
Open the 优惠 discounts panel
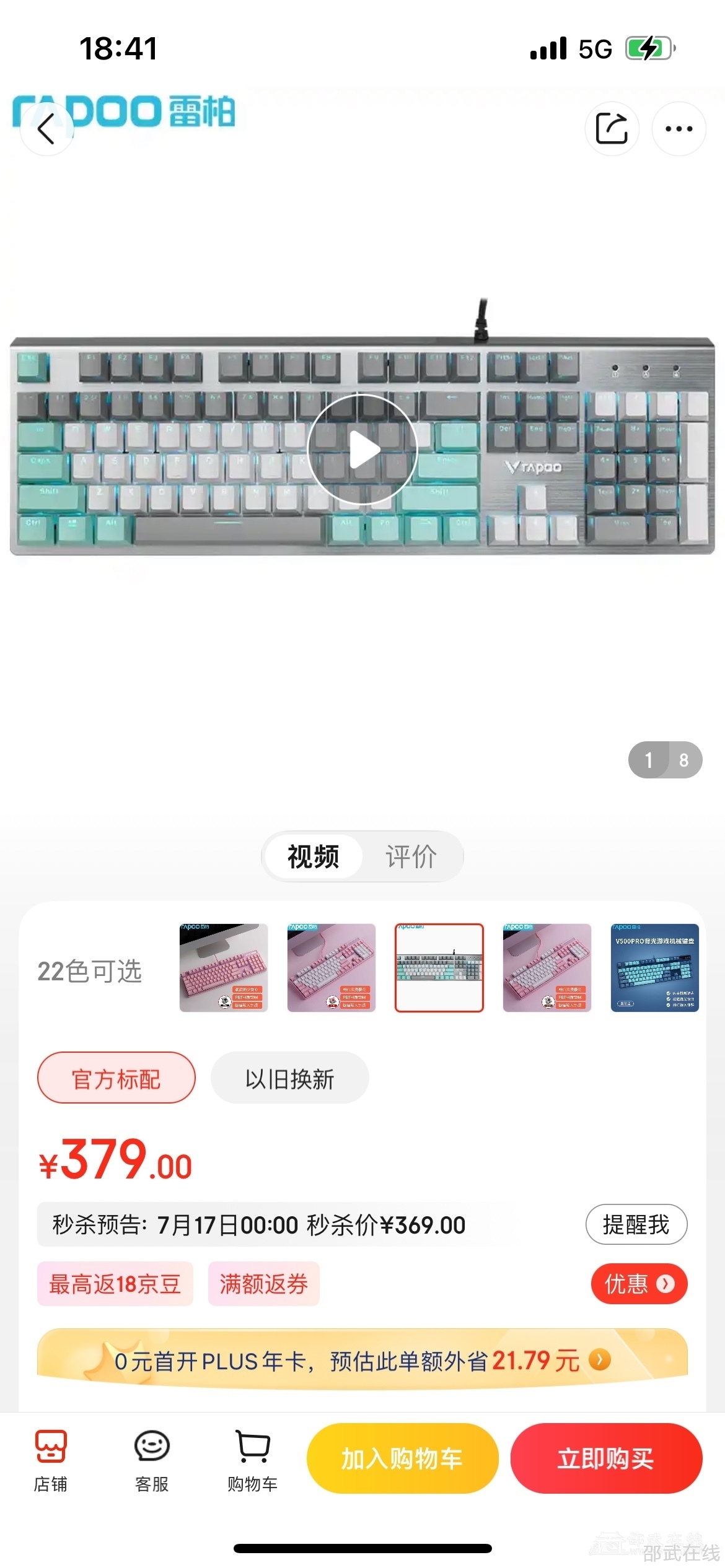pyautogui.click(x=639, y=1284)
